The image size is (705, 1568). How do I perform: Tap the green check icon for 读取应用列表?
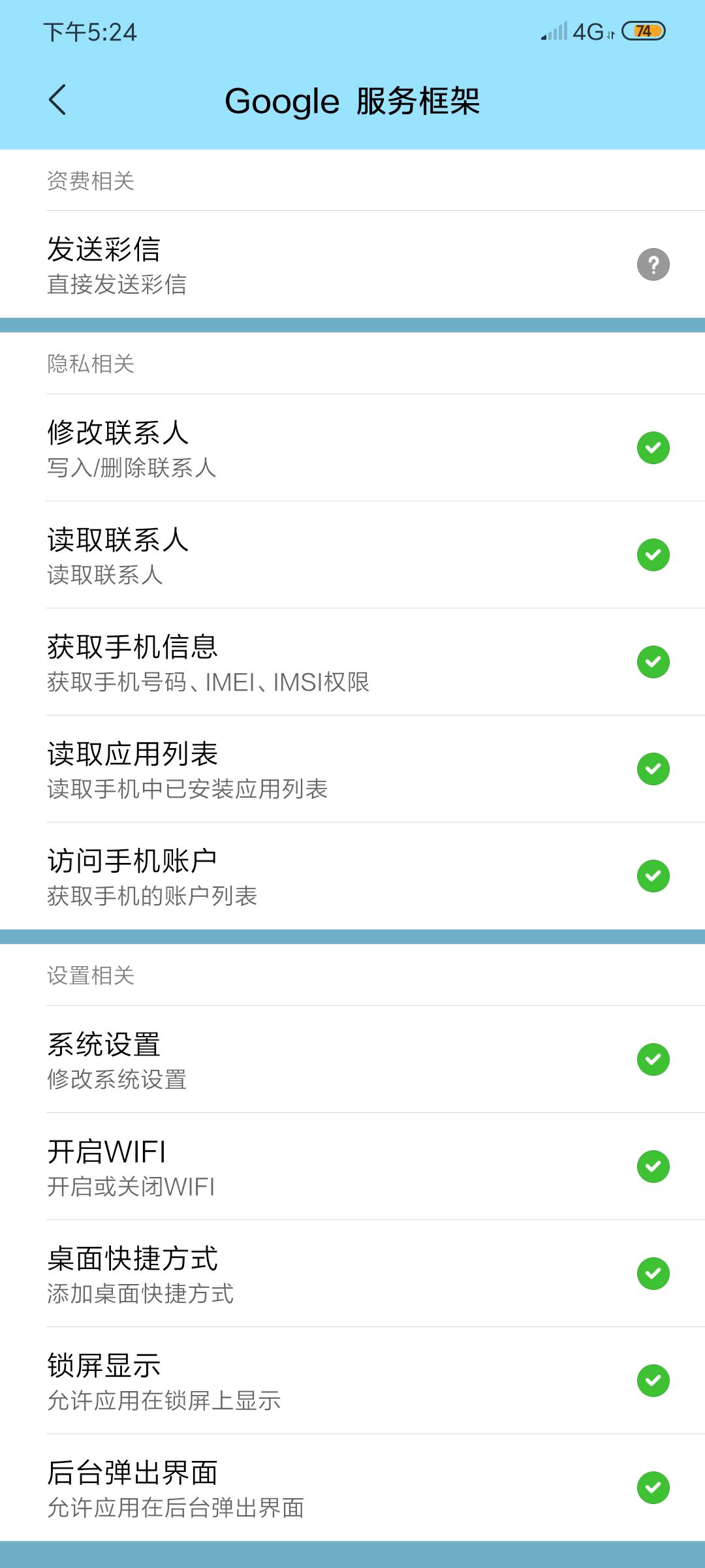[653, 769]
